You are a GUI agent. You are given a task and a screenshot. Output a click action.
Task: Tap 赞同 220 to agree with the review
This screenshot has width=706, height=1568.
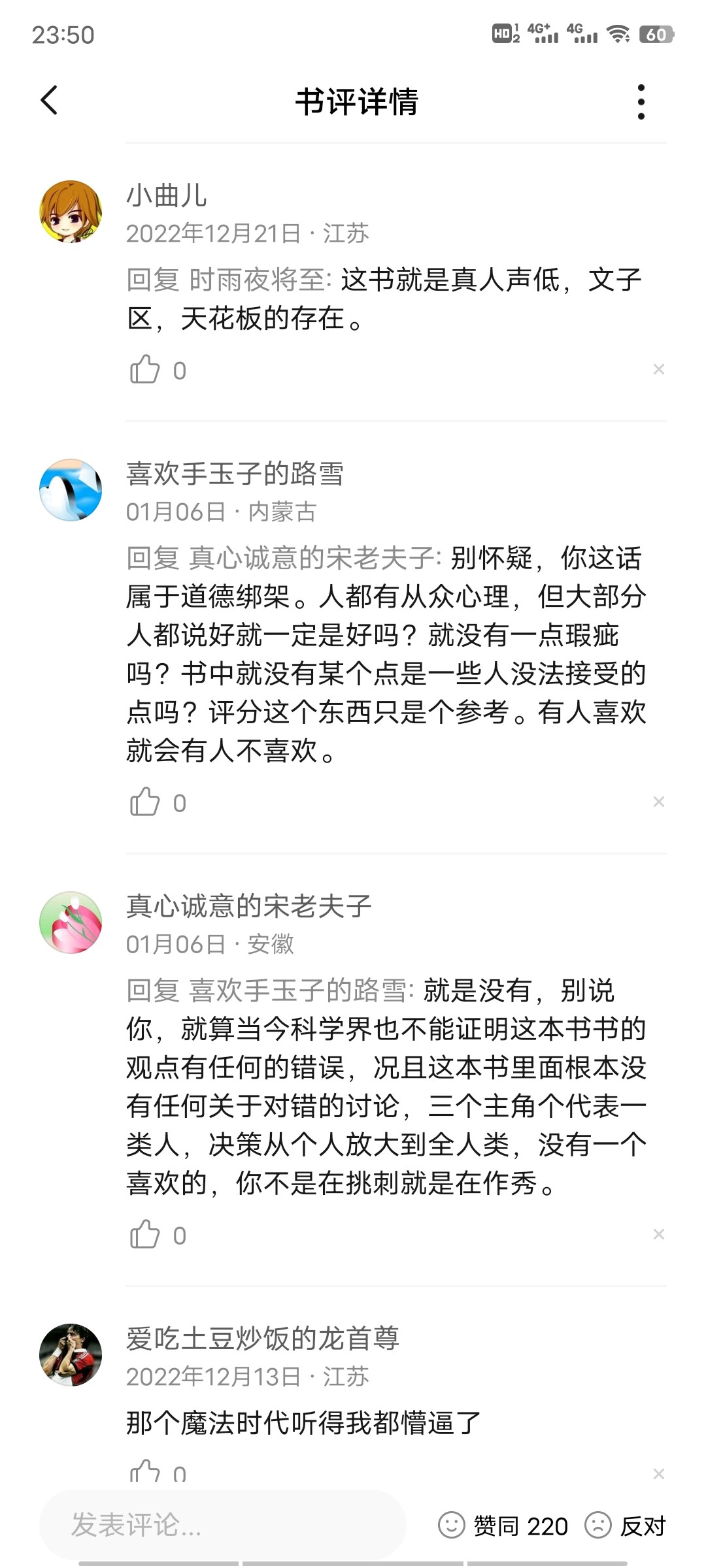tap(502, 1526)
